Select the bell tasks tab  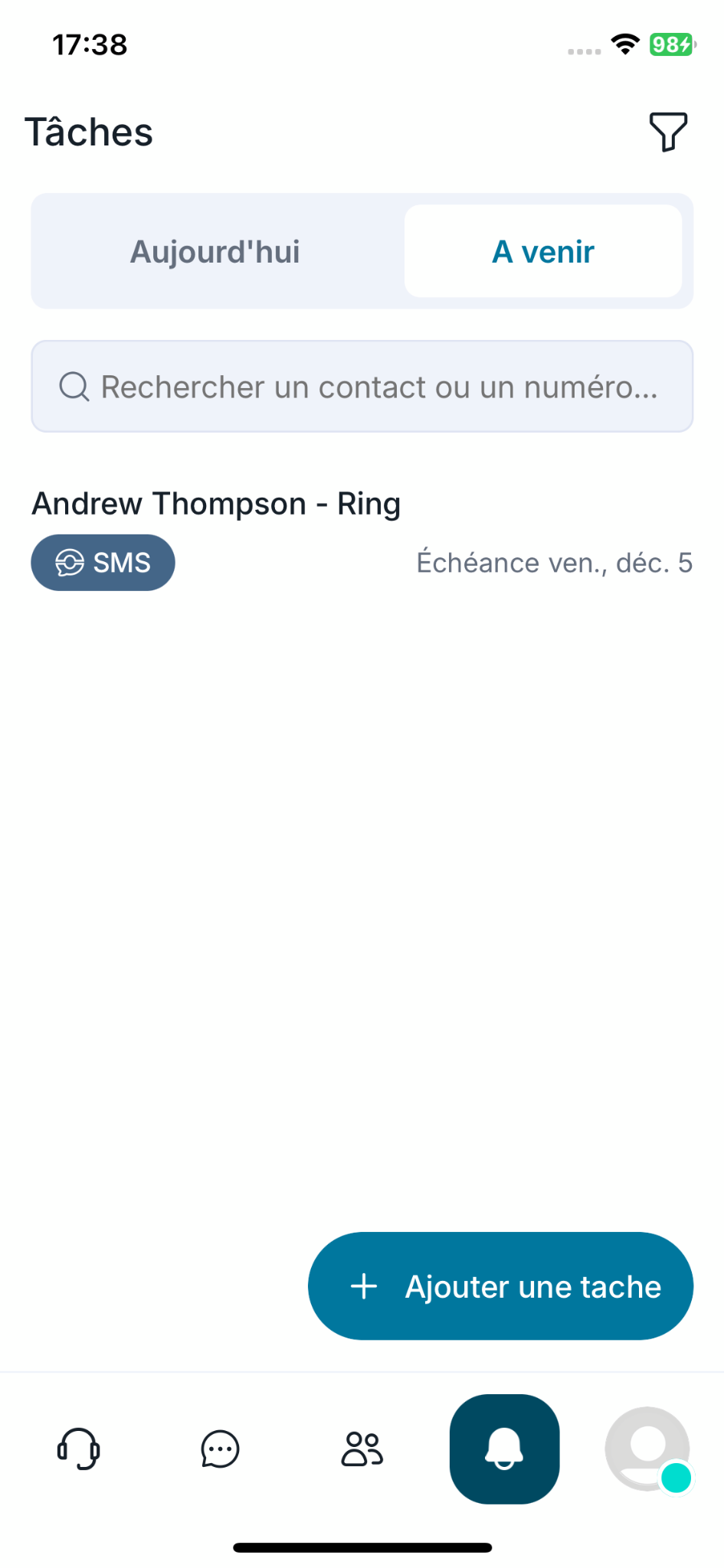pyautogui.click(x=504, y=1449)
